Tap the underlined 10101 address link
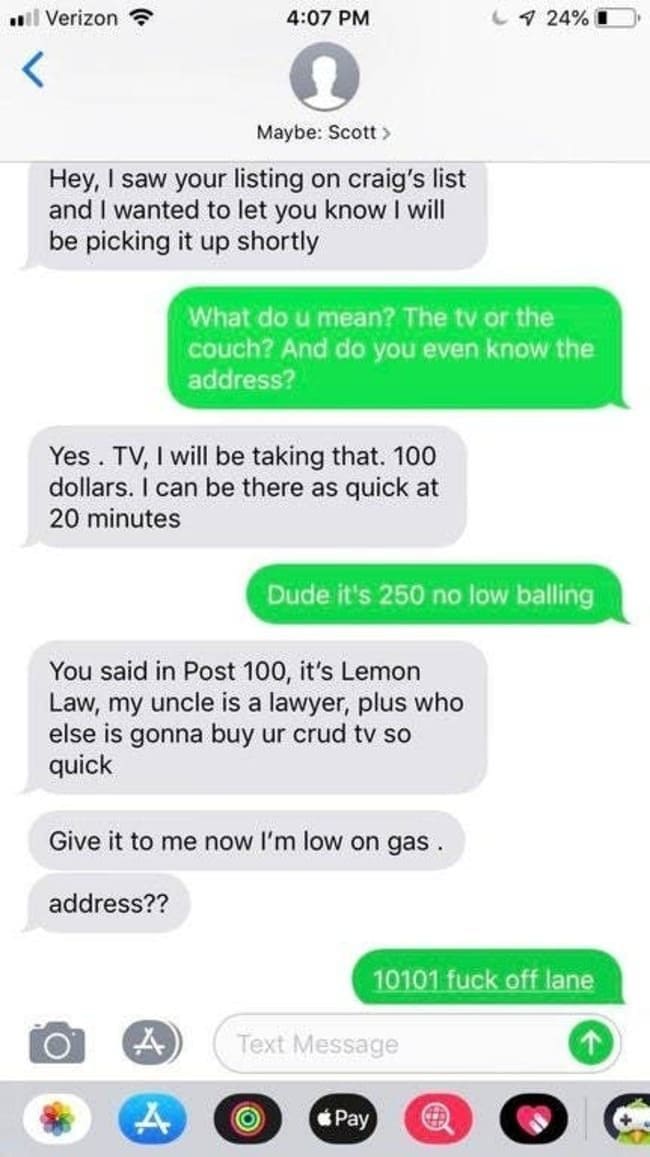The height and width of the screenshot is (1157, 650). (x=483, y=979)
